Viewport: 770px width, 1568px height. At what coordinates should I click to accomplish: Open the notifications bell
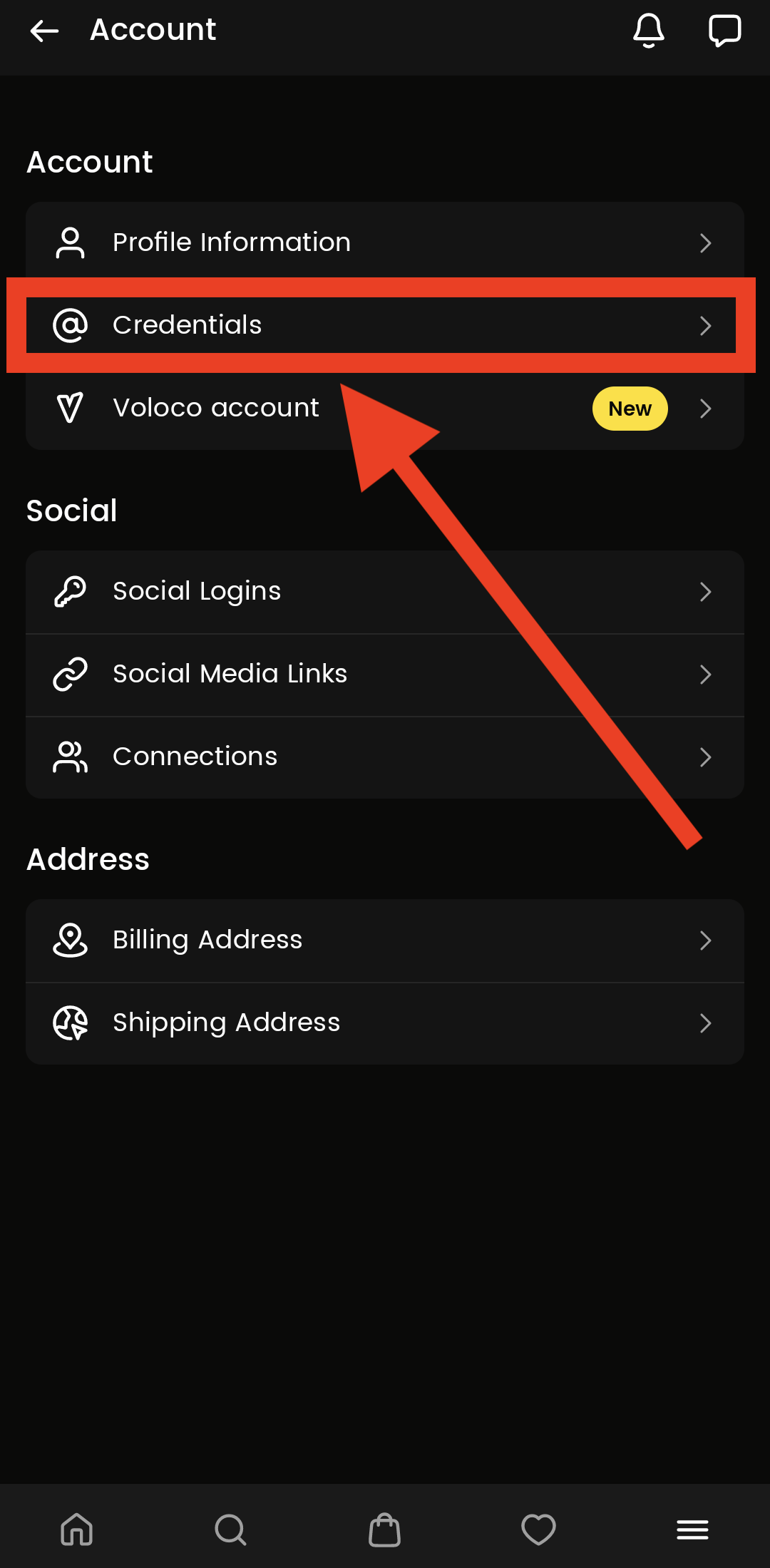(x=649, y=31)
